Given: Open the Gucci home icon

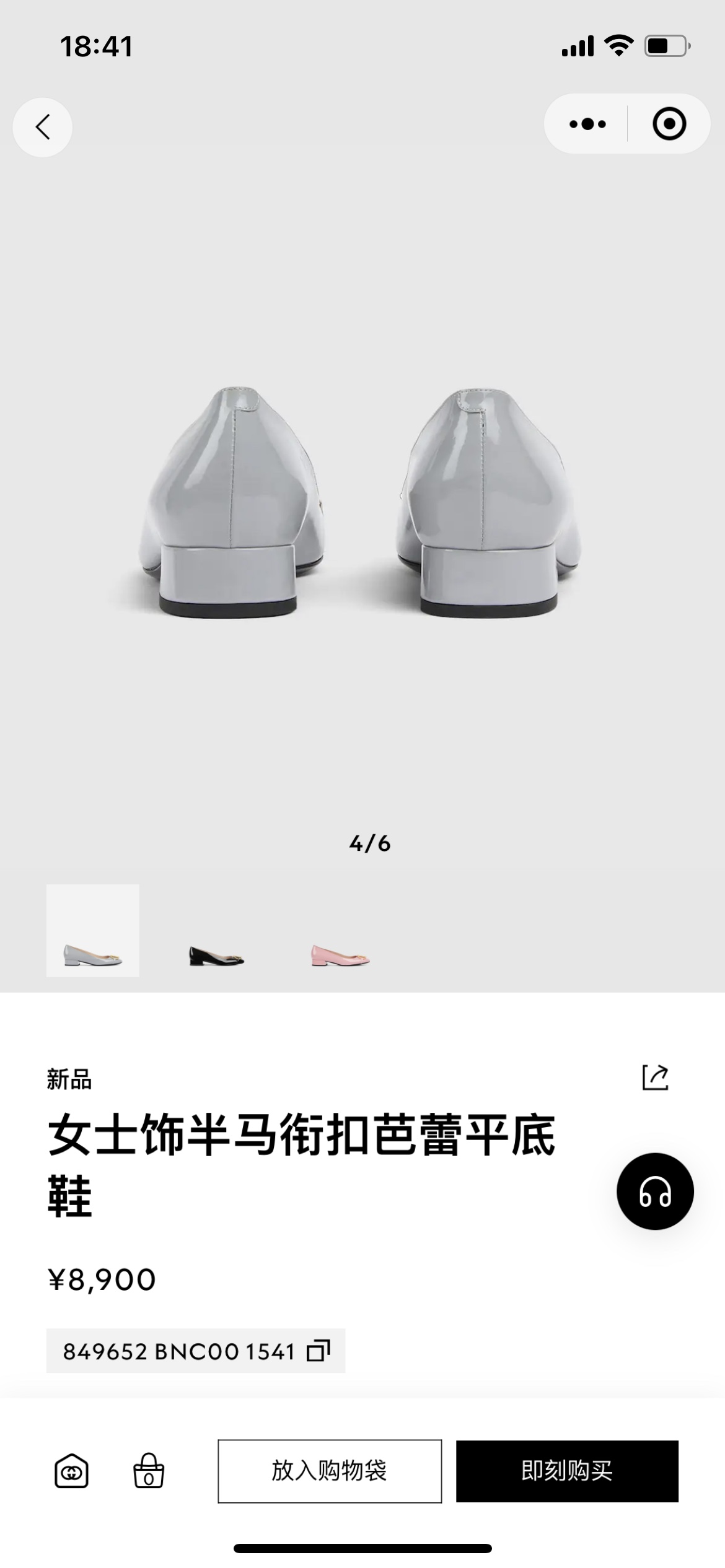Looking at the screenshot, I should (71, 1471).
